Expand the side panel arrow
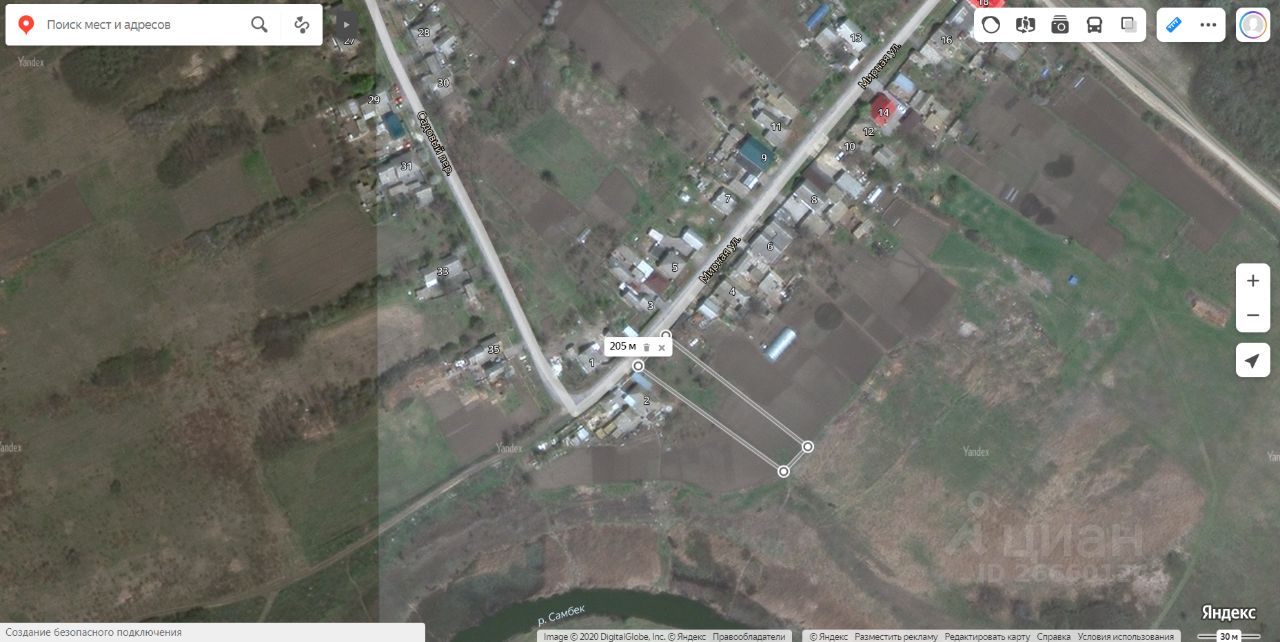The image size is (1280, 642). point(346,24)
